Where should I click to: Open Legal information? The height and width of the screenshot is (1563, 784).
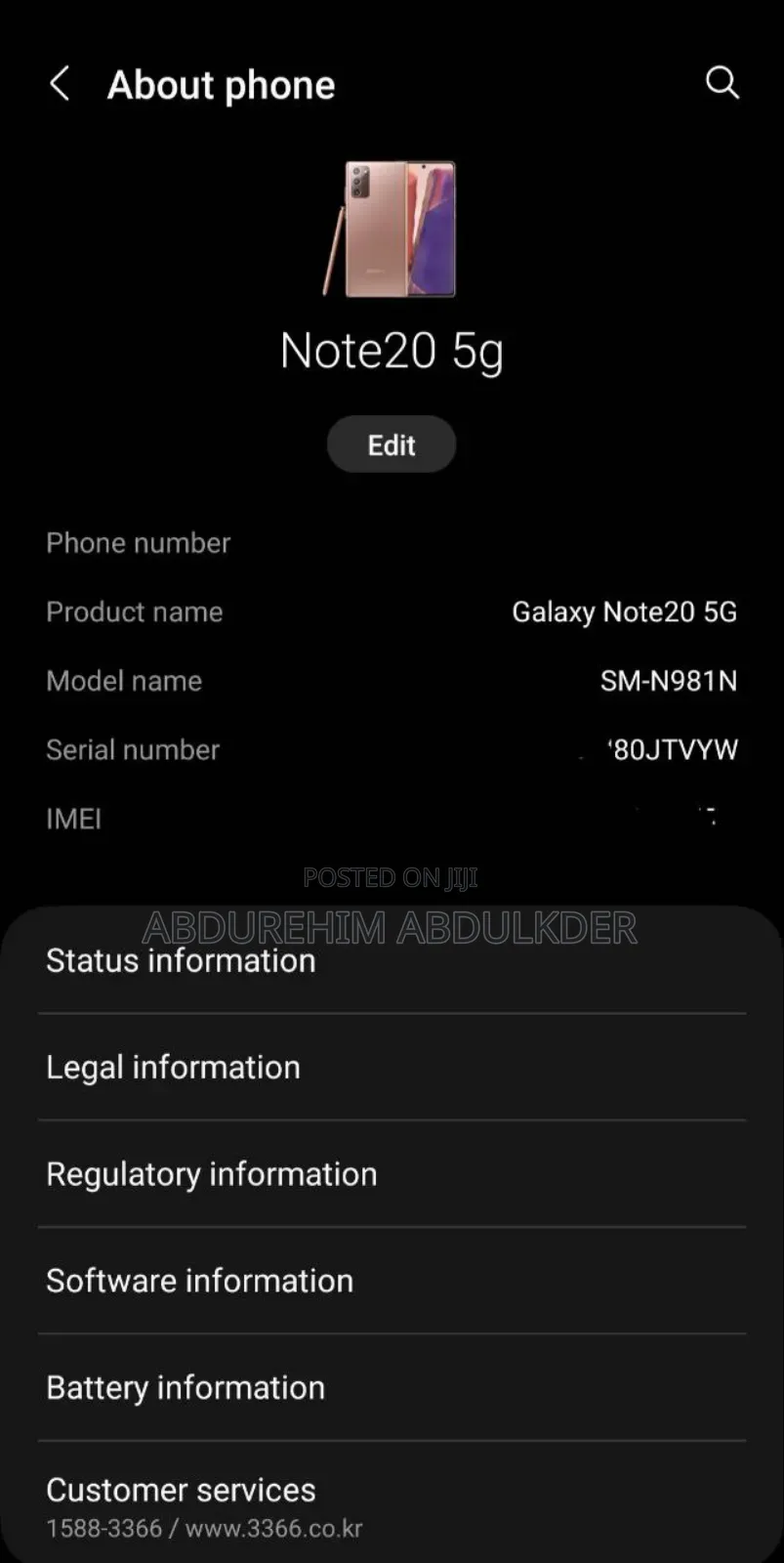(x=173, y=1067)
